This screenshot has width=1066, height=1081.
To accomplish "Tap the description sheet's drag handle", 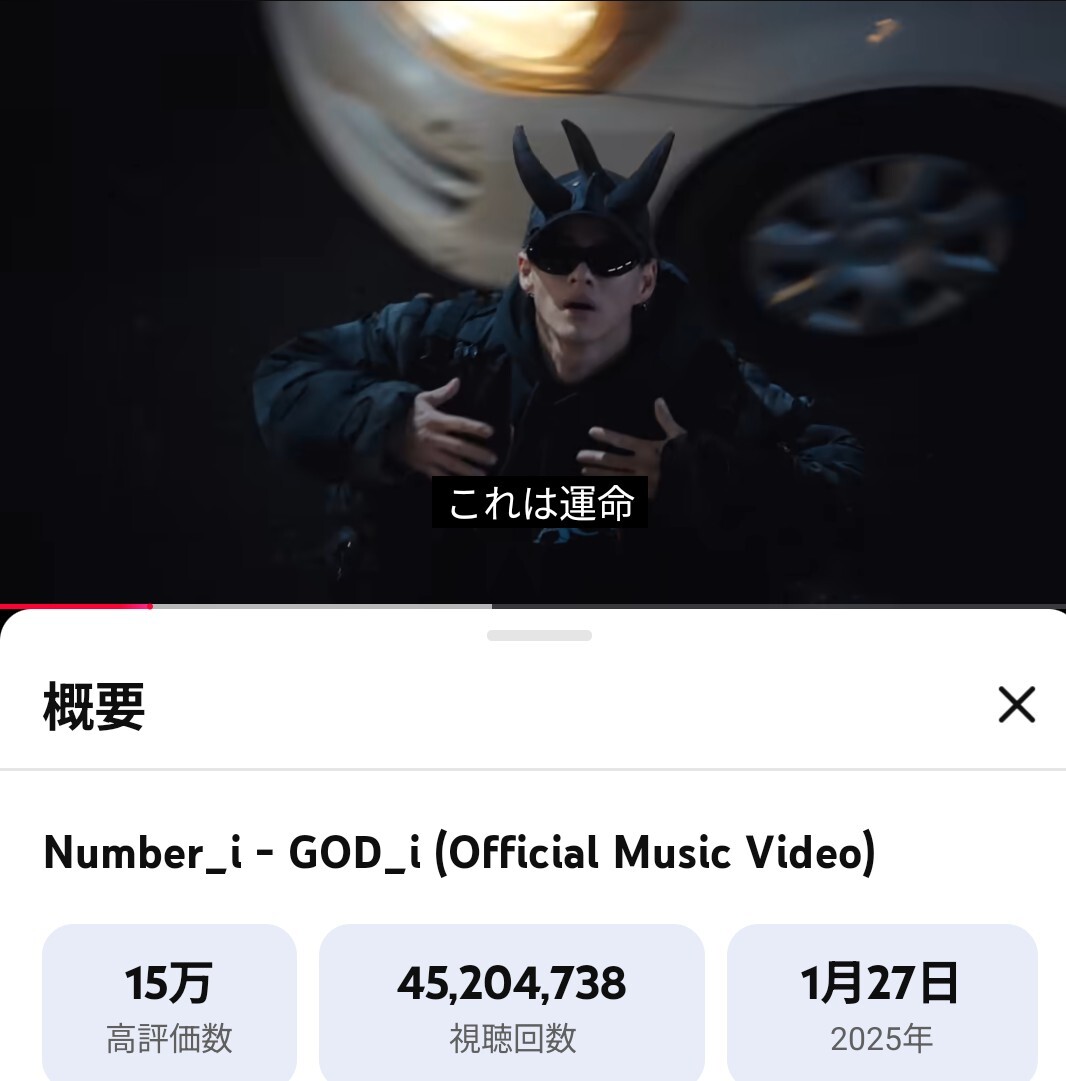I will tap(539, 636).
